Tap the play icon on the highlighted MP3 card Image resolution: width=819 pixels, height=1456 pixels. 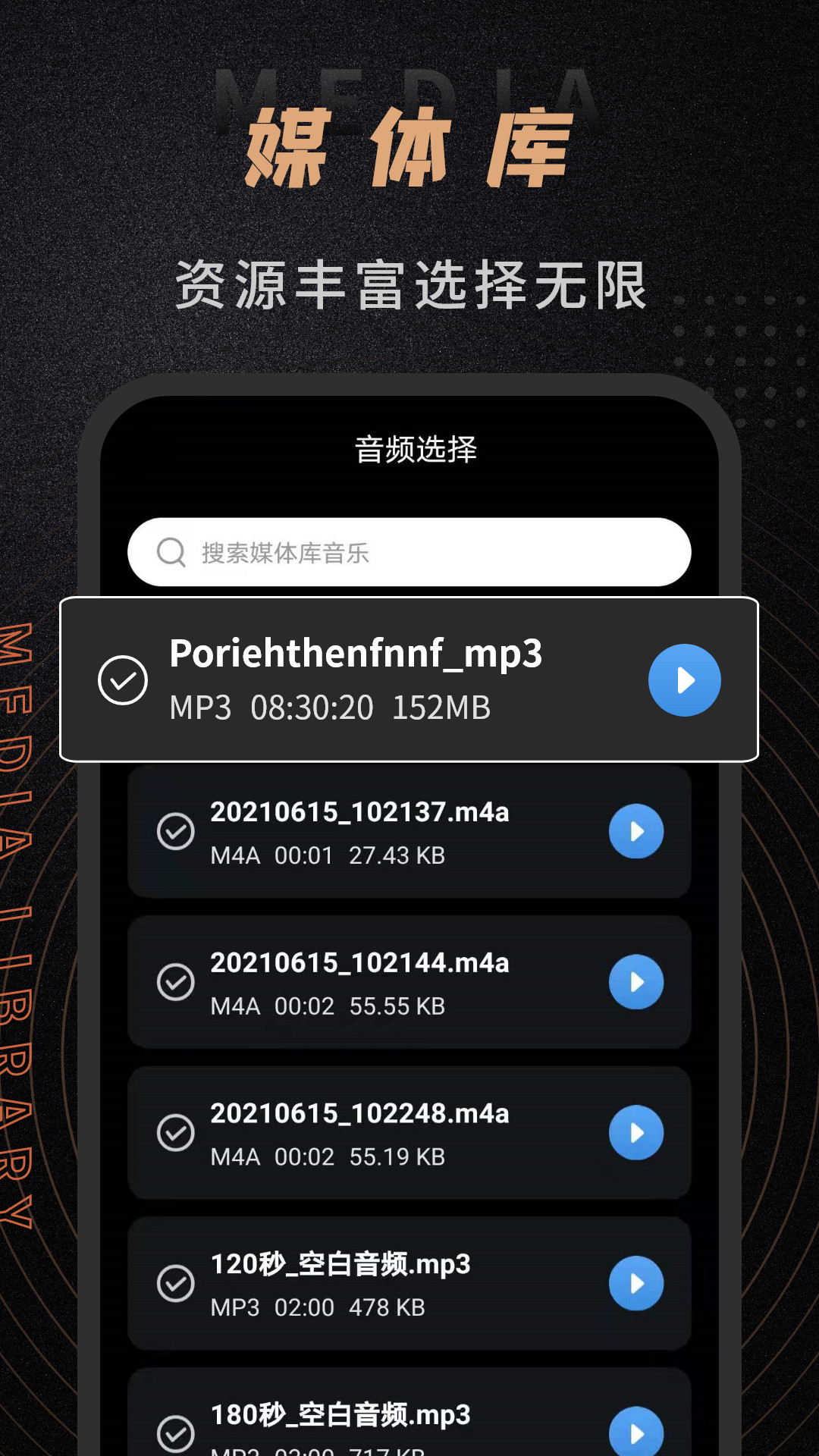684,680
